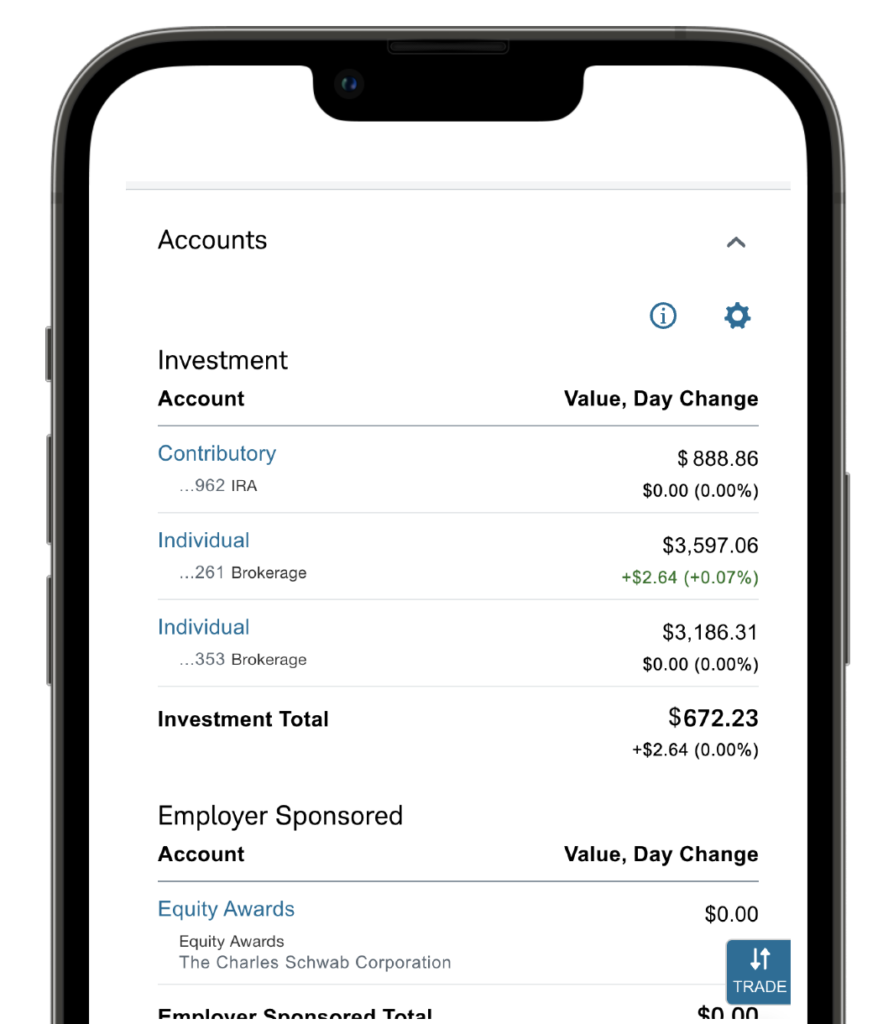Open the accounts info icon
Image resolution: width=883 pixels, height=1024 pixels.
tap(663, 316)
